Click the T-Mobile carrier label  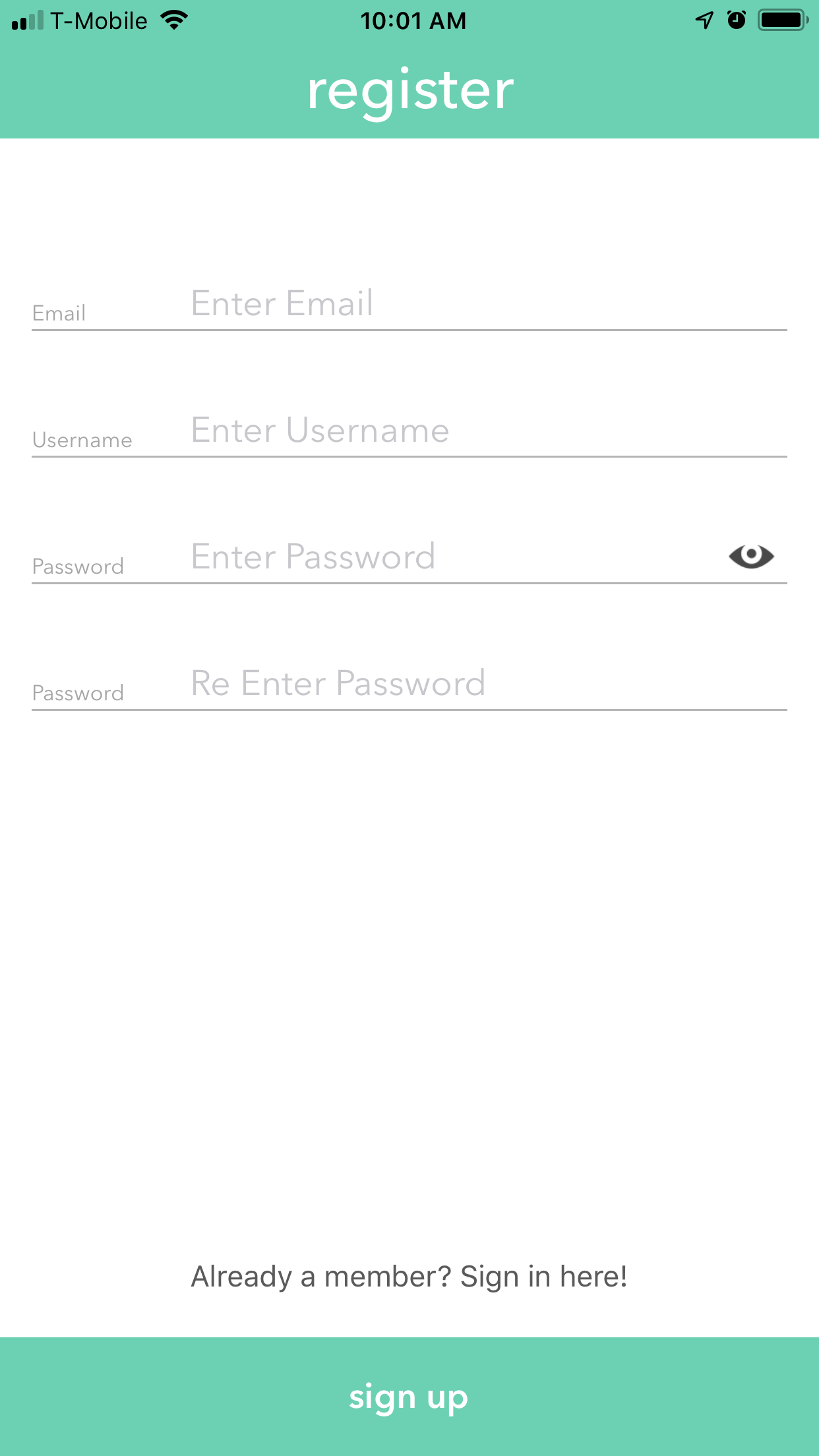point(100,20)
